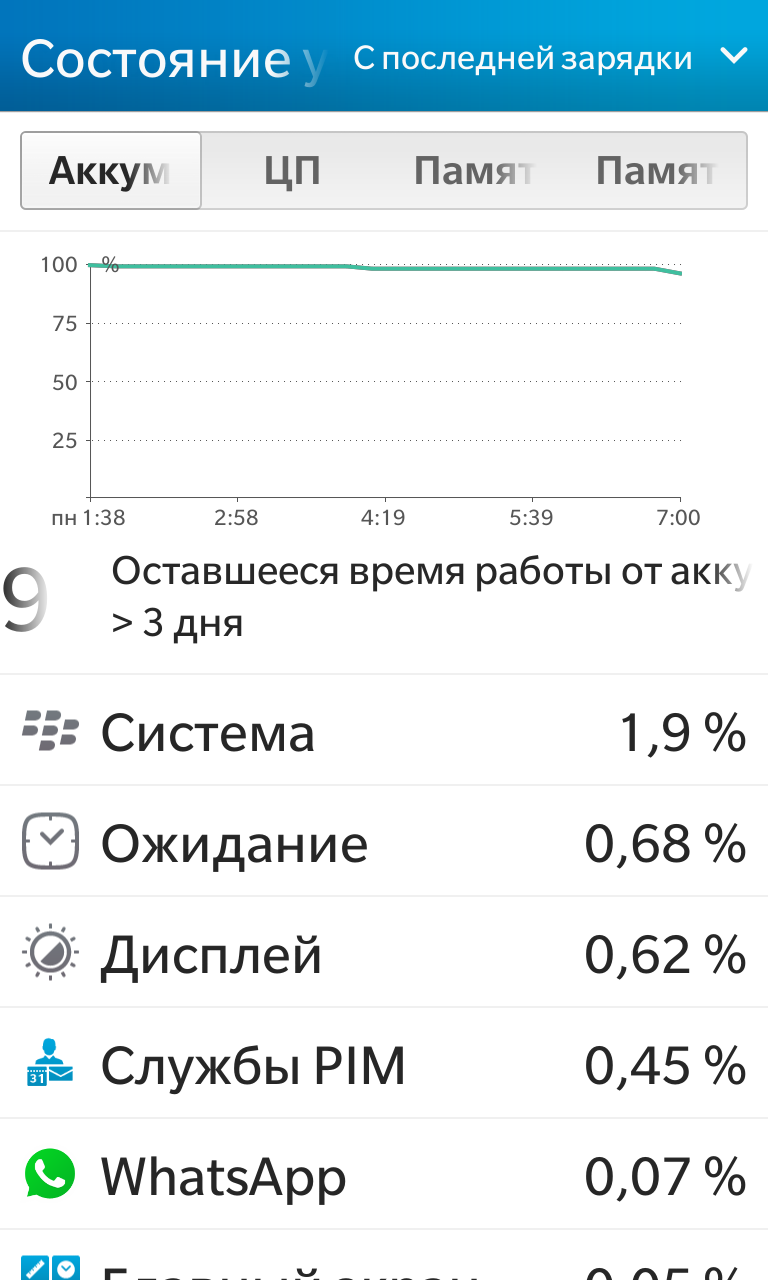Select the Аккум (battery) tab
Image resolution: width=768 pixels, height=1280 pixels.
point(111,171)
